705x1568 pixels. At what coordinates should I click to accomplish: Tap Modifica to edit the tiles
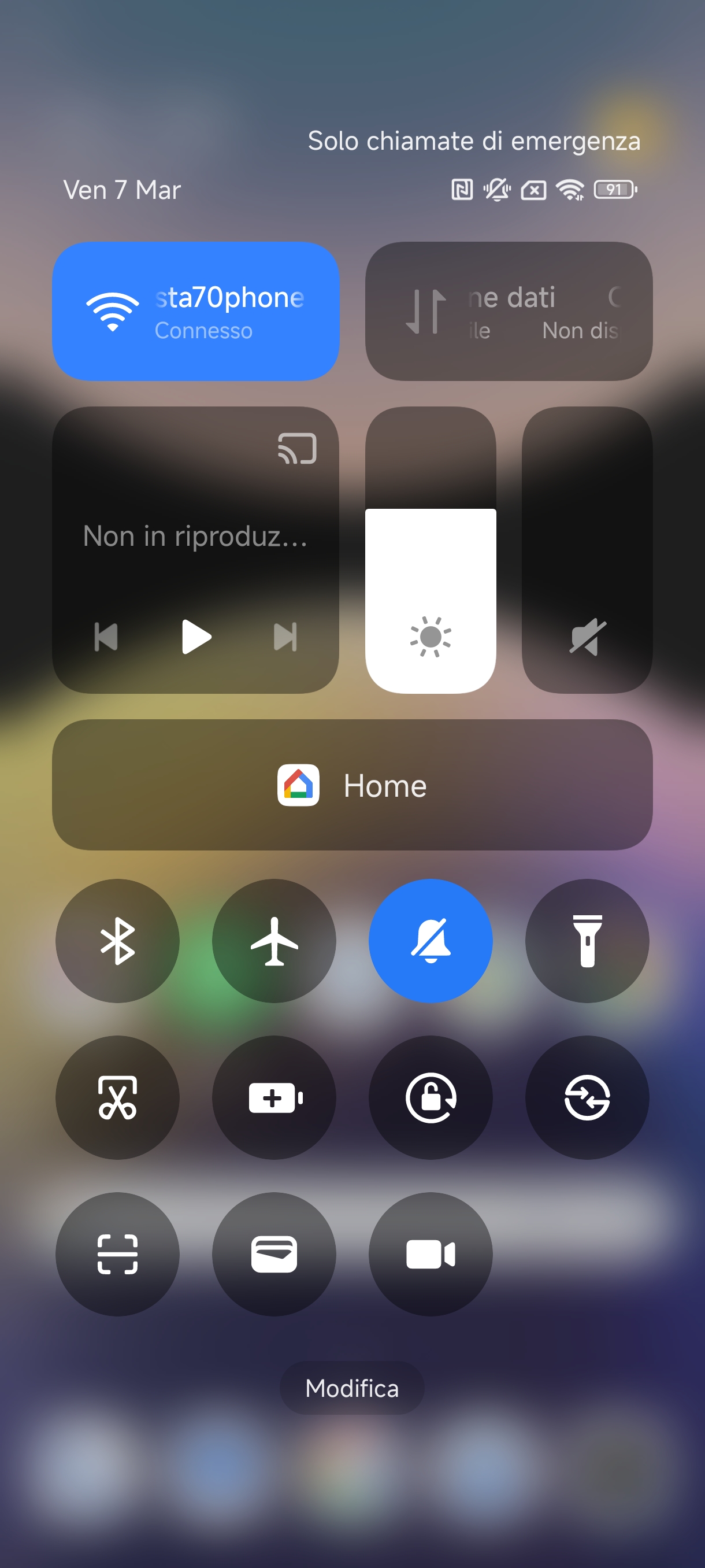click(351, 1388)
